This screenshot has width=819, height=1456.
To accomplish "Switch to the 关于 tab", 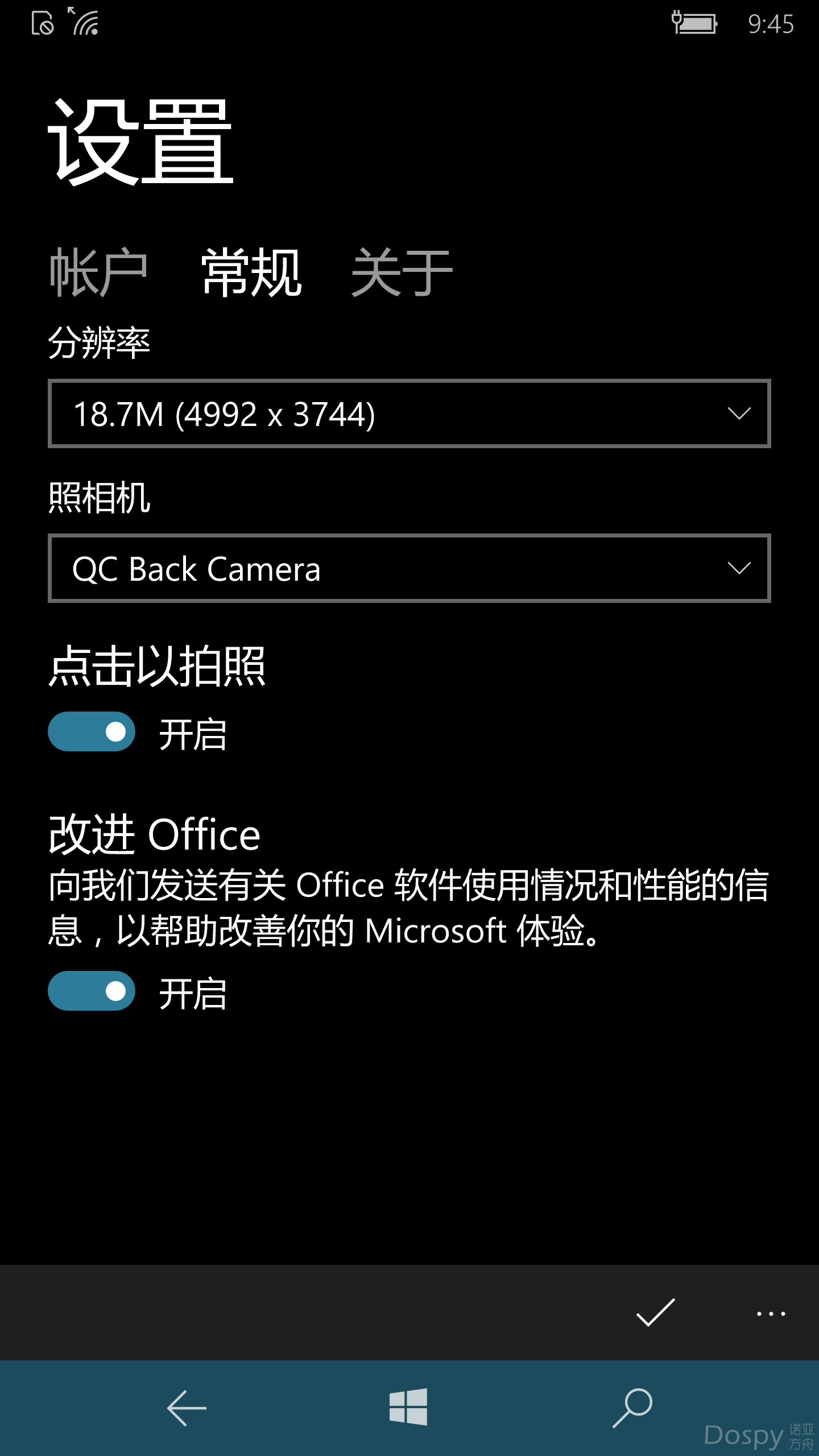I will [x=402, y=273].
